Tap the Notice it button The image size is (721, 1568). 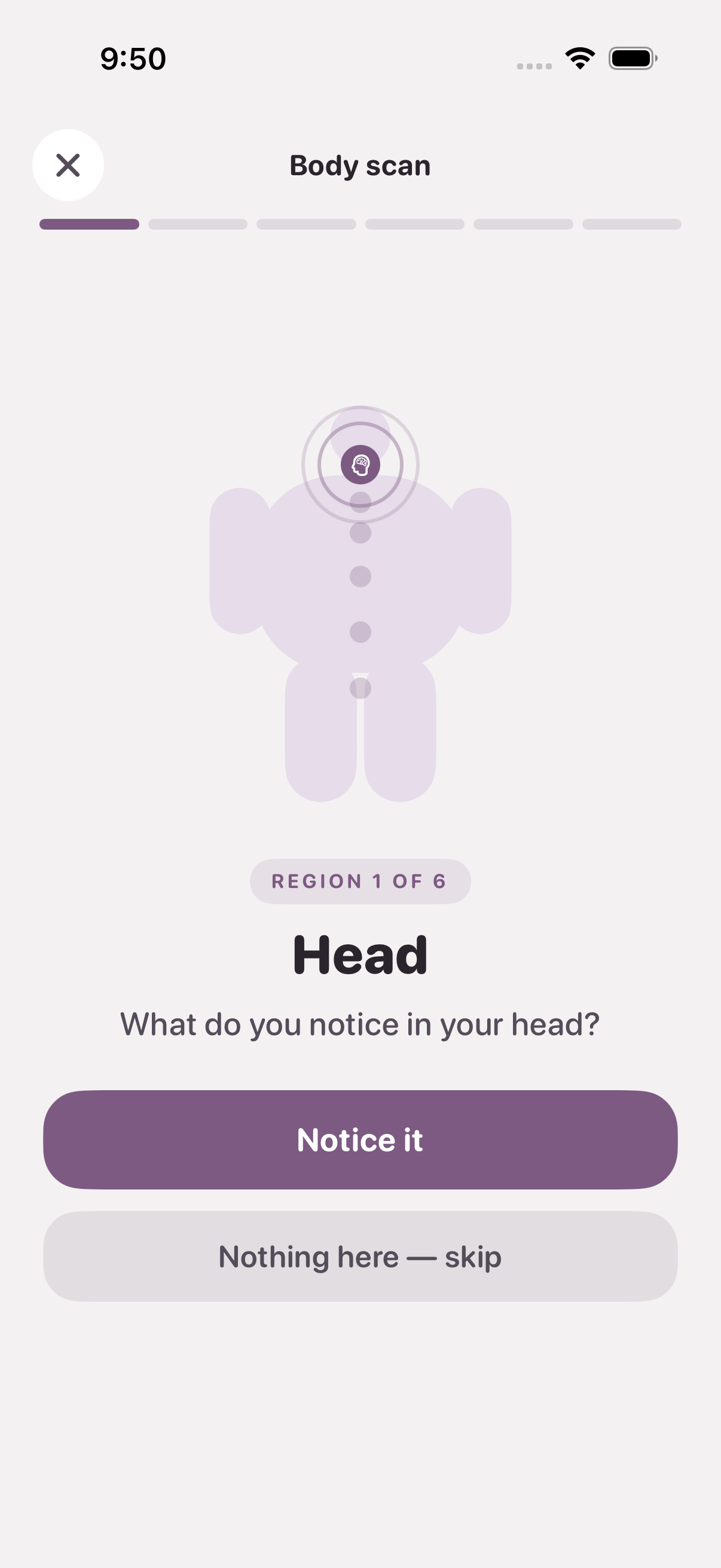[x=360, y=1139]
